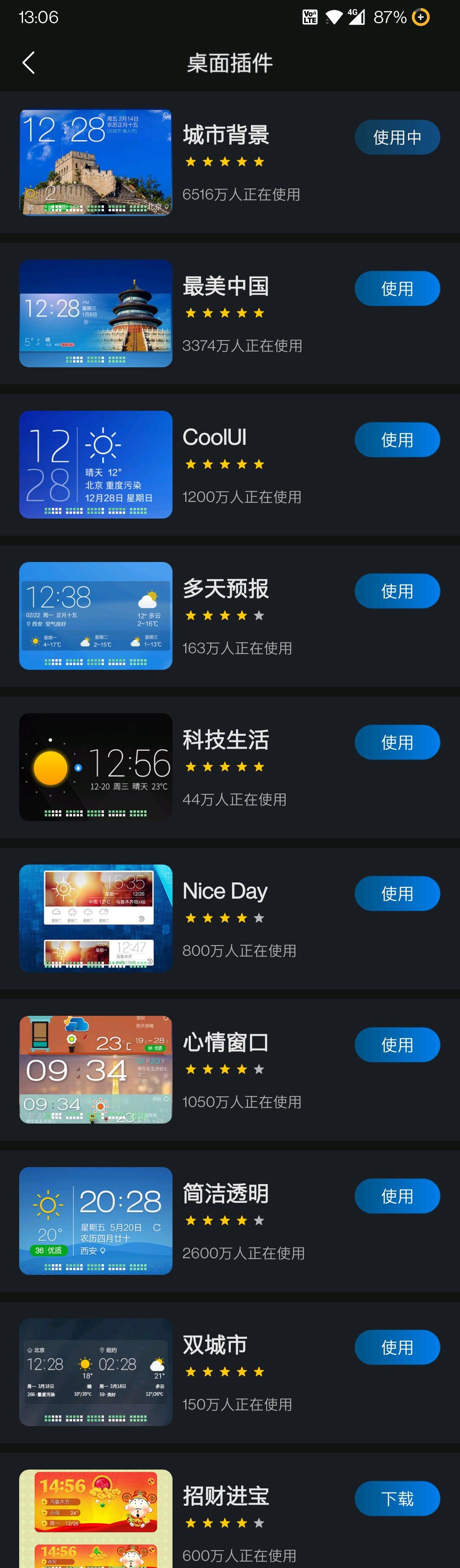Open the 简洁透明 preview thumbnail
Viewport: 460px width, 1568px height.
[95, 1220]
